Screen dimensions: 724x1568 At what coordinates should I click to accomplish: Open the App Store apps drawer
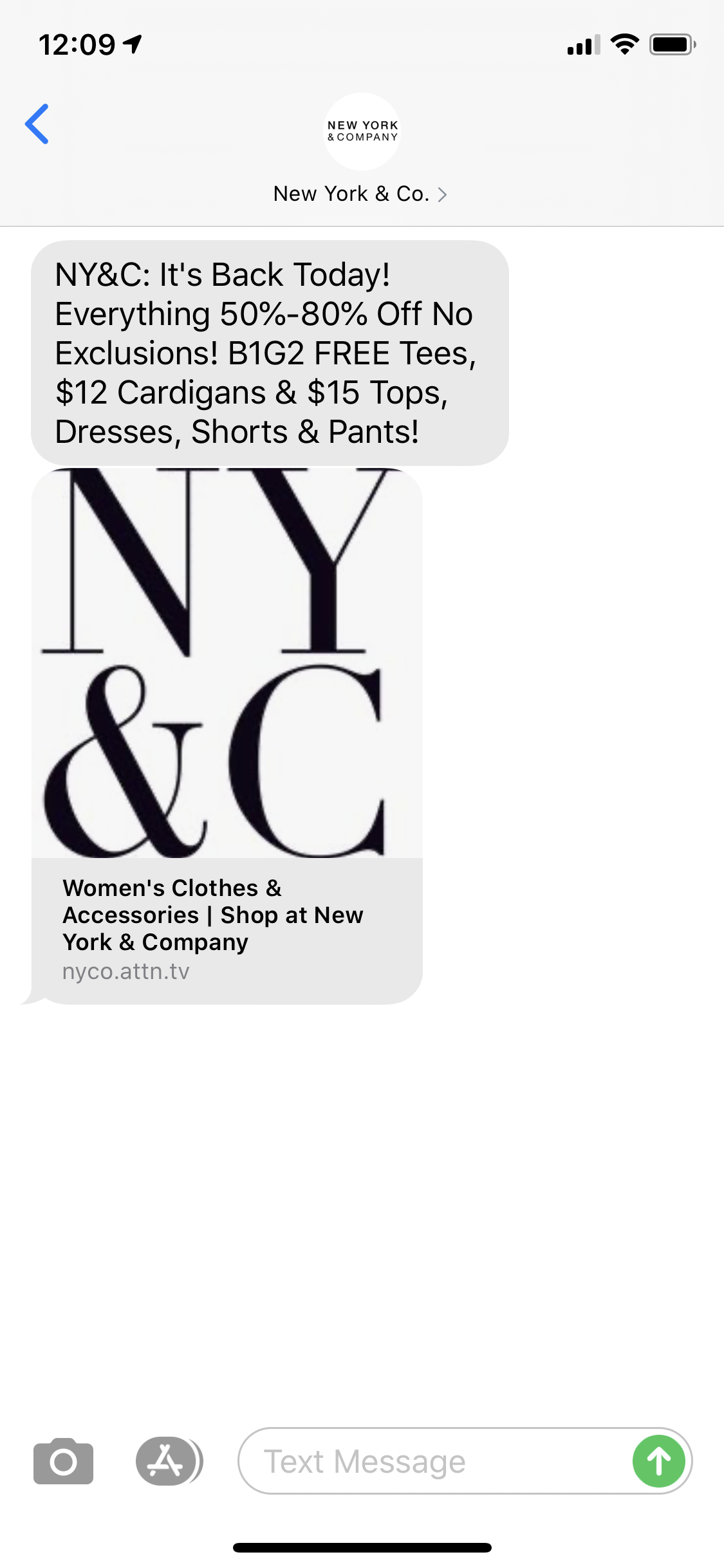167,1461
